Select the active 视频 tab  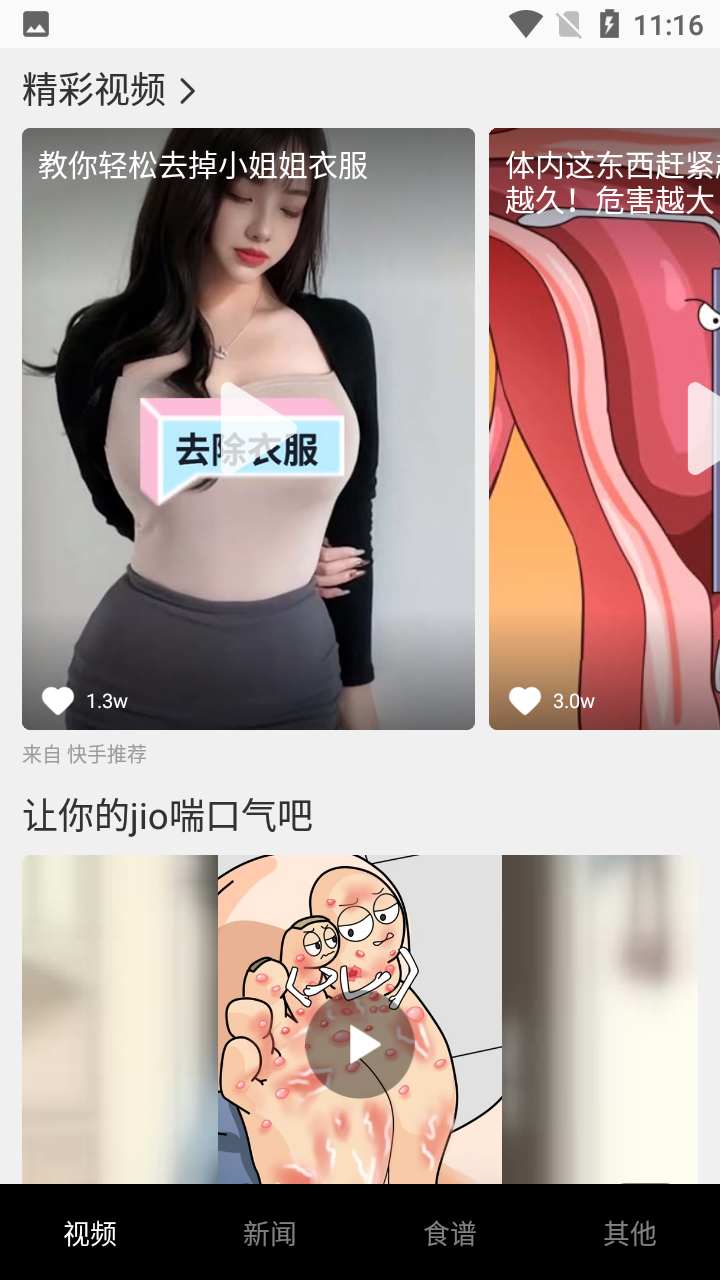[x=90, y=1234]
